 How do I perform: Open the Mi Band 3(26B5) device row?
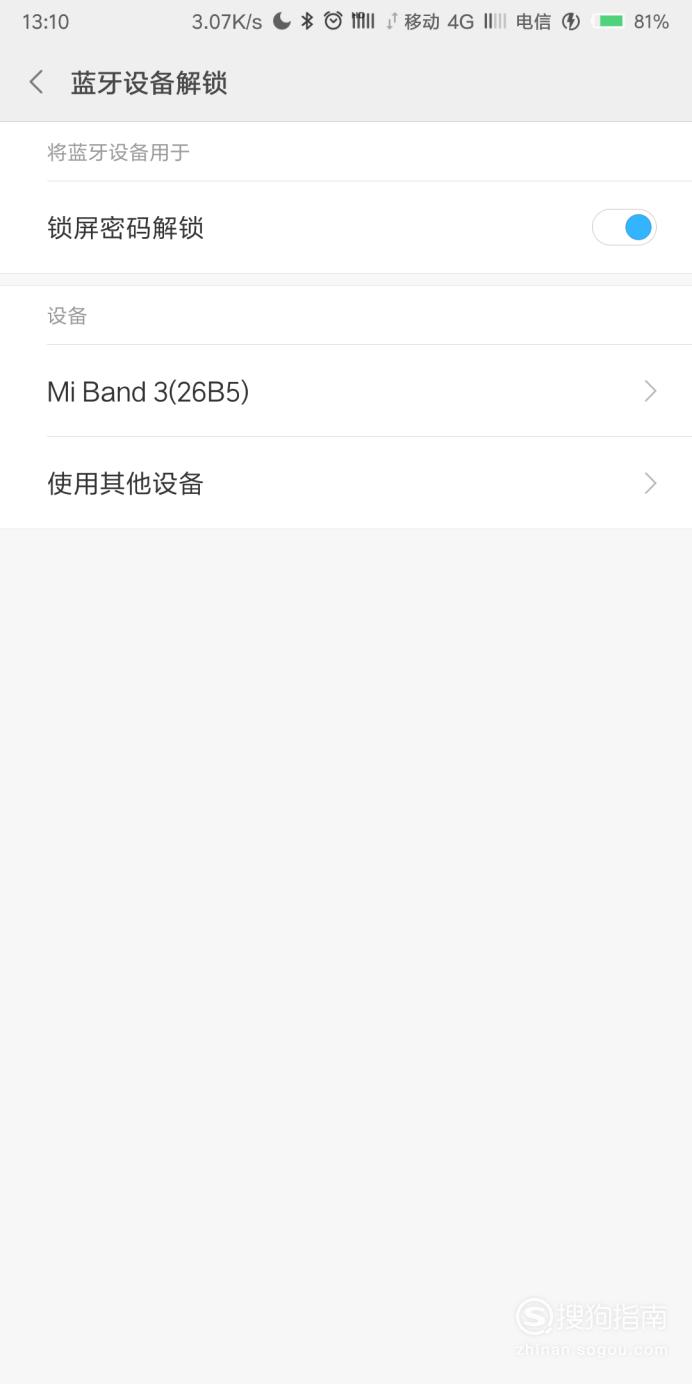[x=346, y=391]
